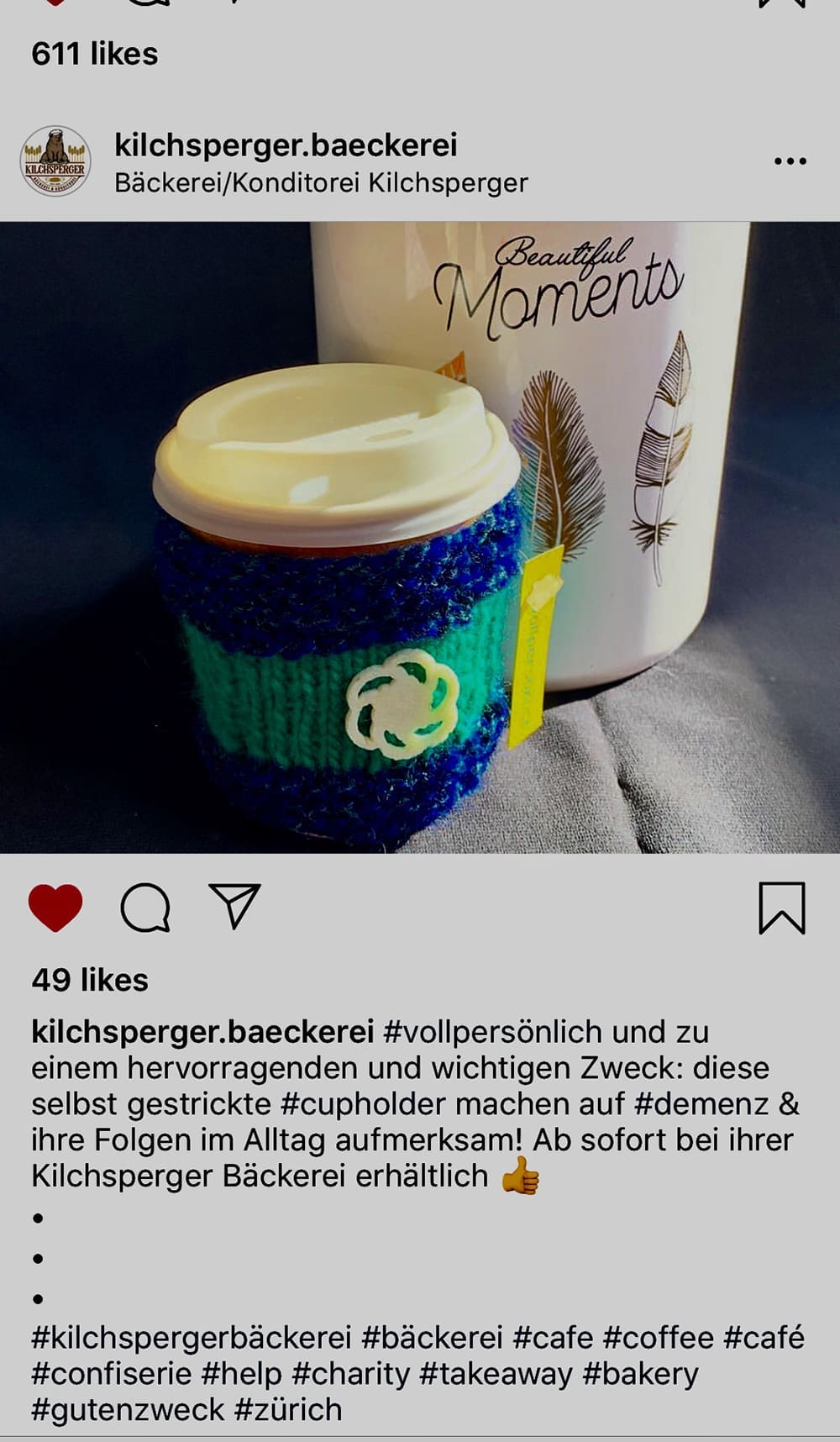View the 611 likes of previous post

click(x=95, y=54)
